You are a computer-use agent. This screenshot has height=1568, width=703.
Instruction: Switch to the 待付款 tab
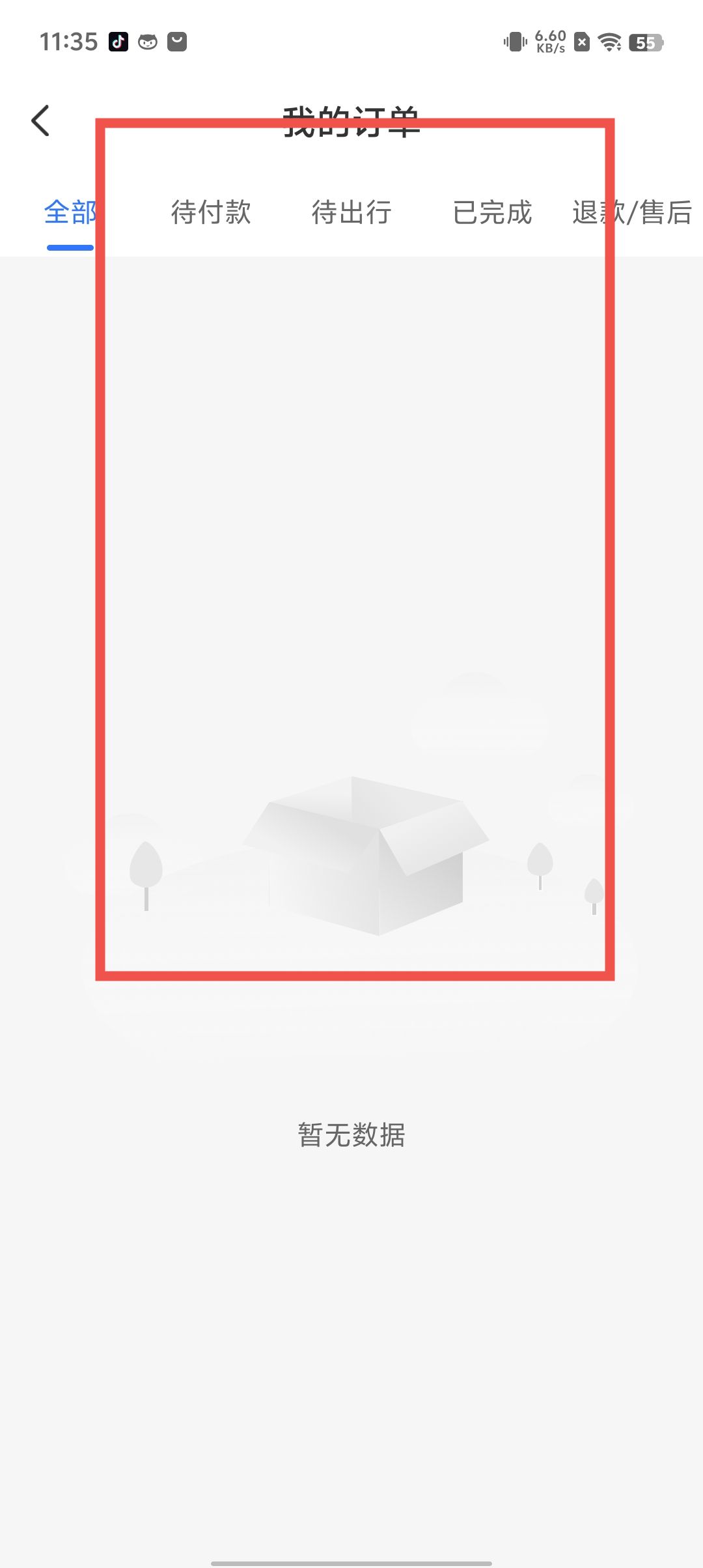tap(211, 212)
